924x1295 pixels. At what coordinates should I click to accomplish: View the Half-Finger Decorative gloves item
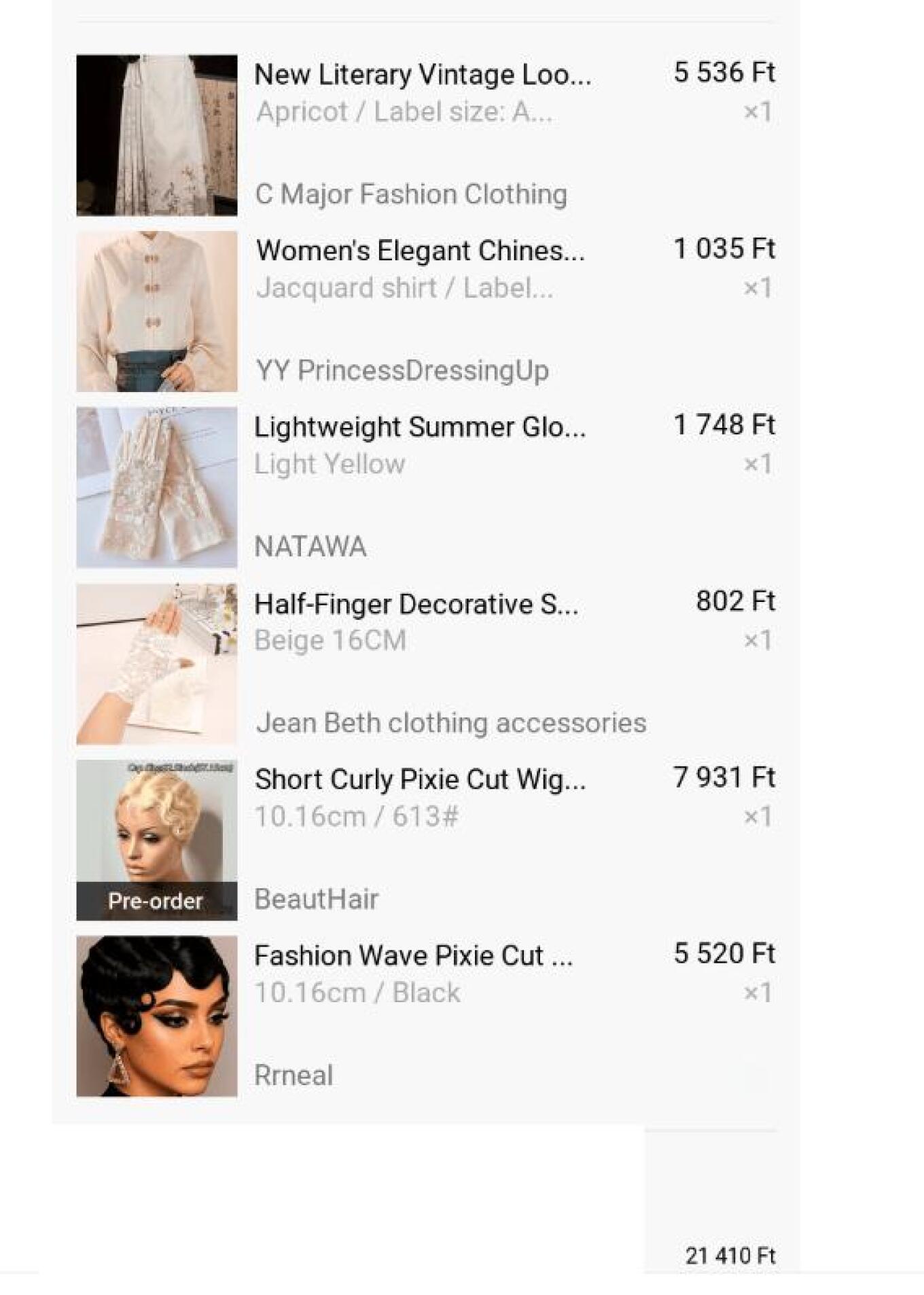click(416, 604)
